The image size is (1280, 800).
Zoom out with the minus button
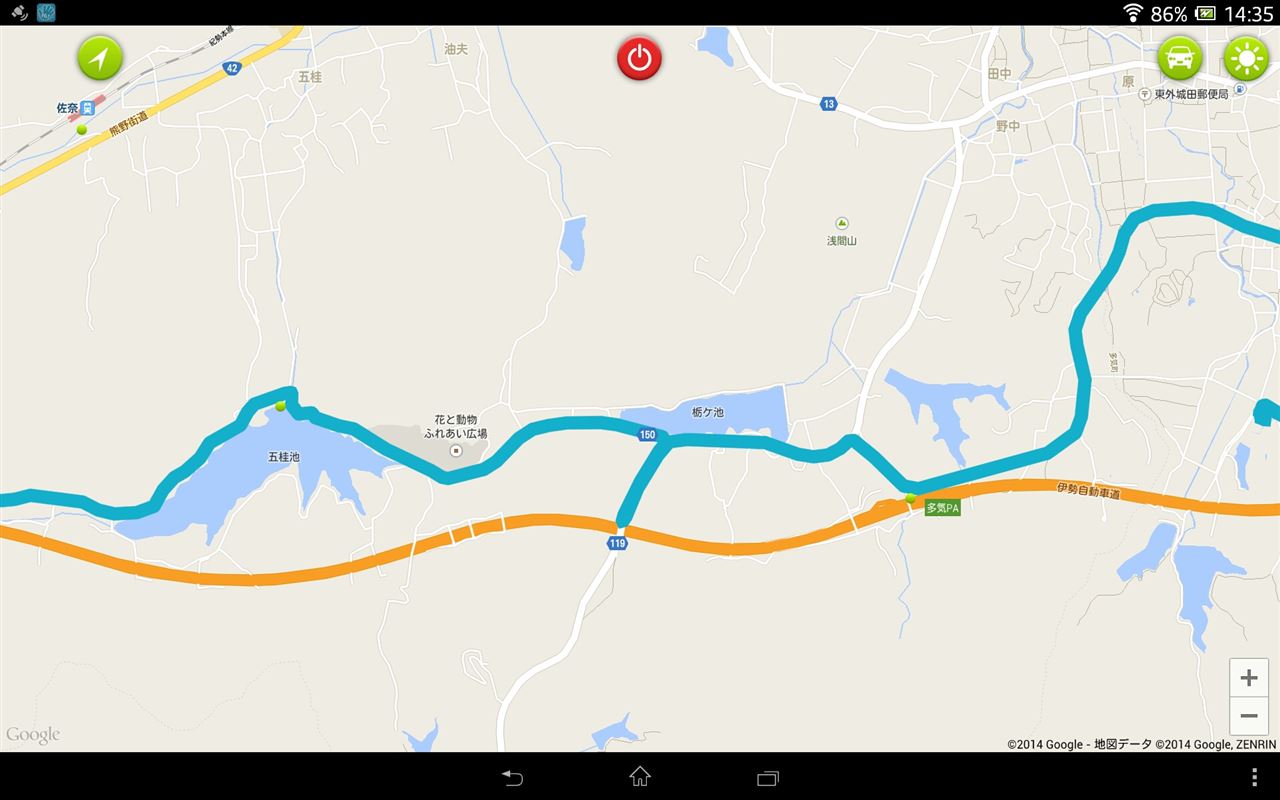[x=1249, y=716]
